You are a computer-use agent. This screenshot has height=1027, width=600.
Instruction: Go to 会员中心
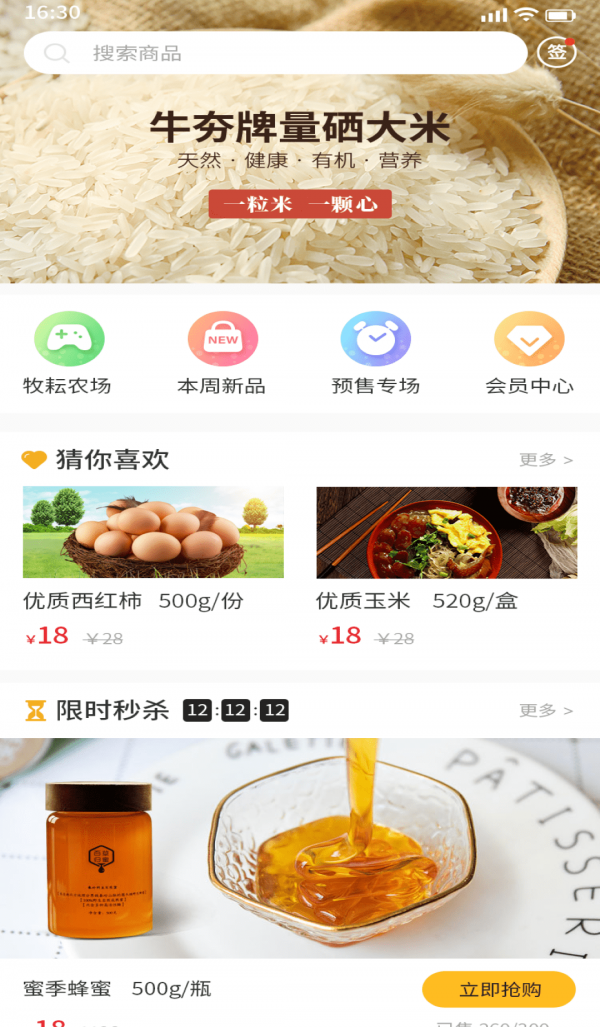(x=529, y=353)
